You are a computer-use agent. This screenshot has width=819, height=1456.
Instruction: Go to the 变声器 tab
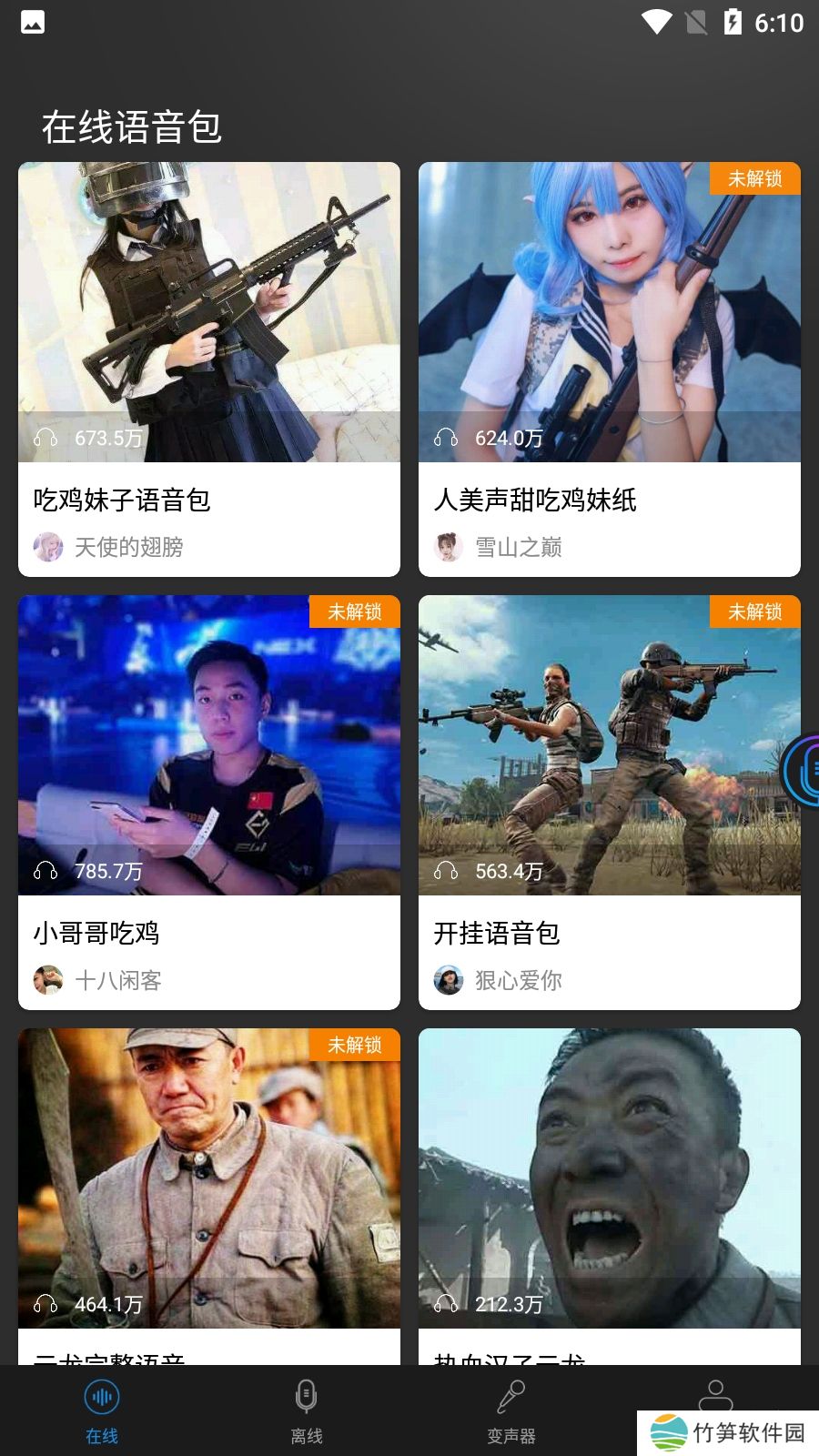511,1410
